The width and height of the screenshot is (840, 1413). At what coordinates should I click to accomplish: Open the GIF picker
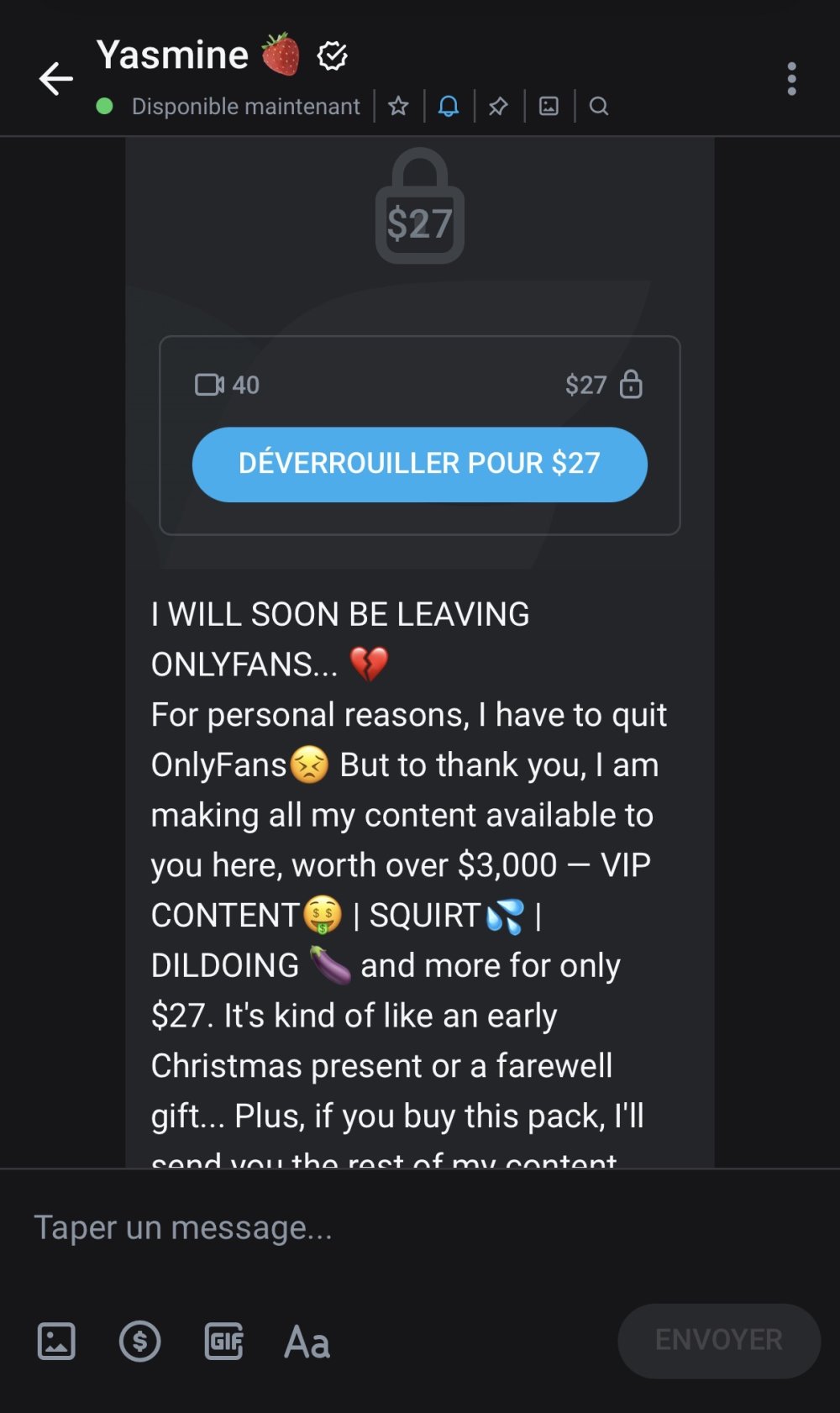click(224, 1341)
